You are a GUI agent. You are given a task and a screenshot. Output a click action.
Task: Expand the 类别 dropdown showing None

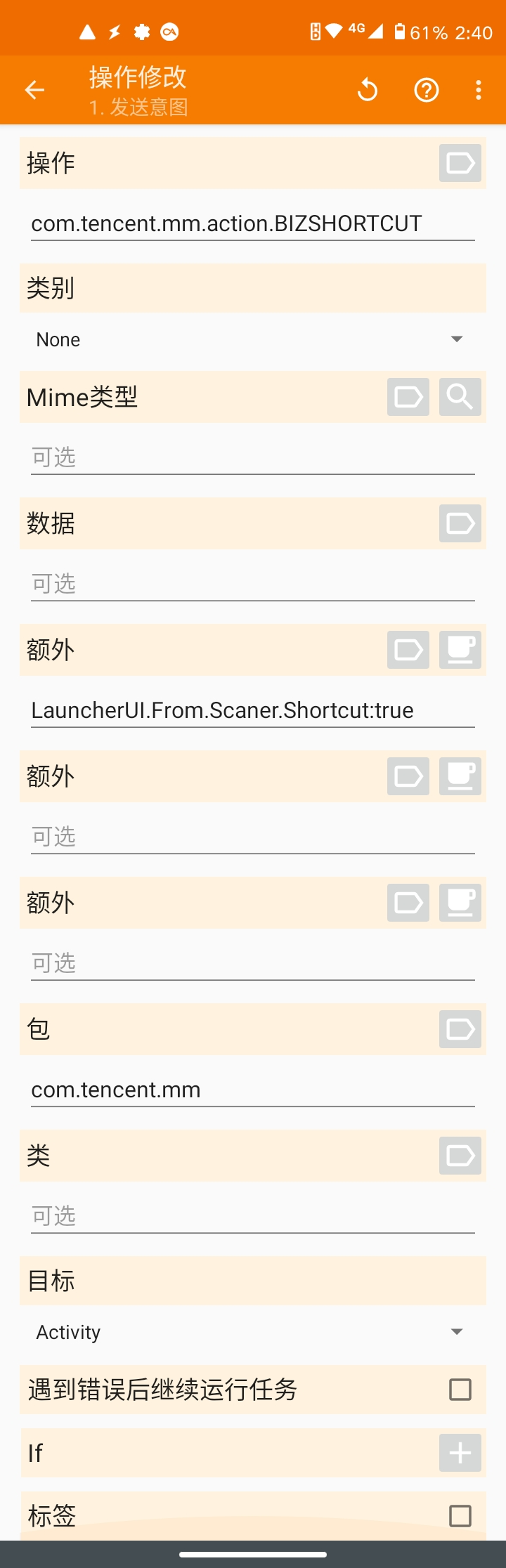click(253, 339)
